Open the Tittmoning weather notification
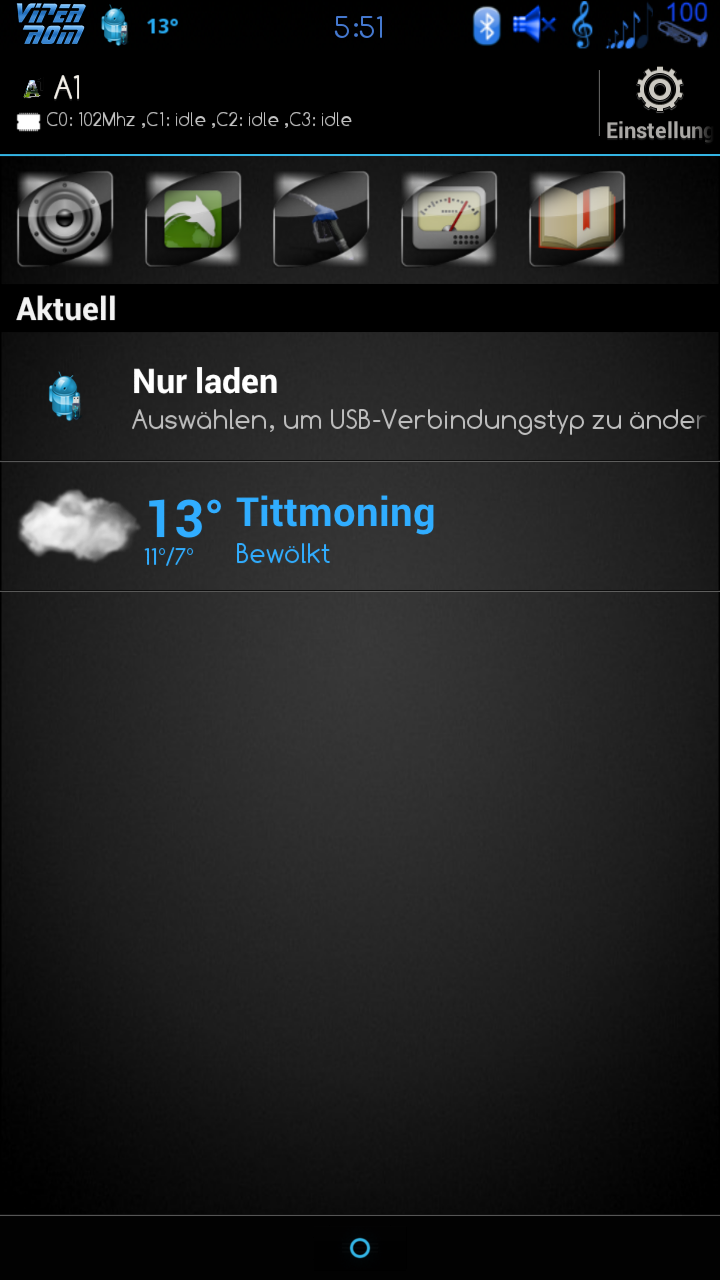 (x=360, y=527)
